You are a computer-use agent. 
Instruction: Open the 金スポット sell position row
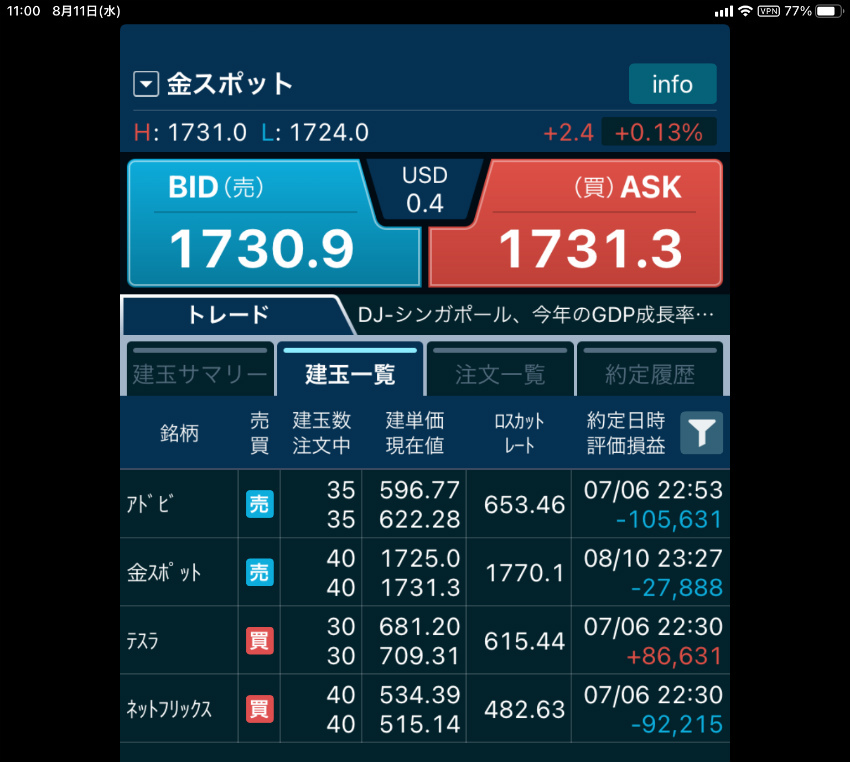[x=425, y=572]
